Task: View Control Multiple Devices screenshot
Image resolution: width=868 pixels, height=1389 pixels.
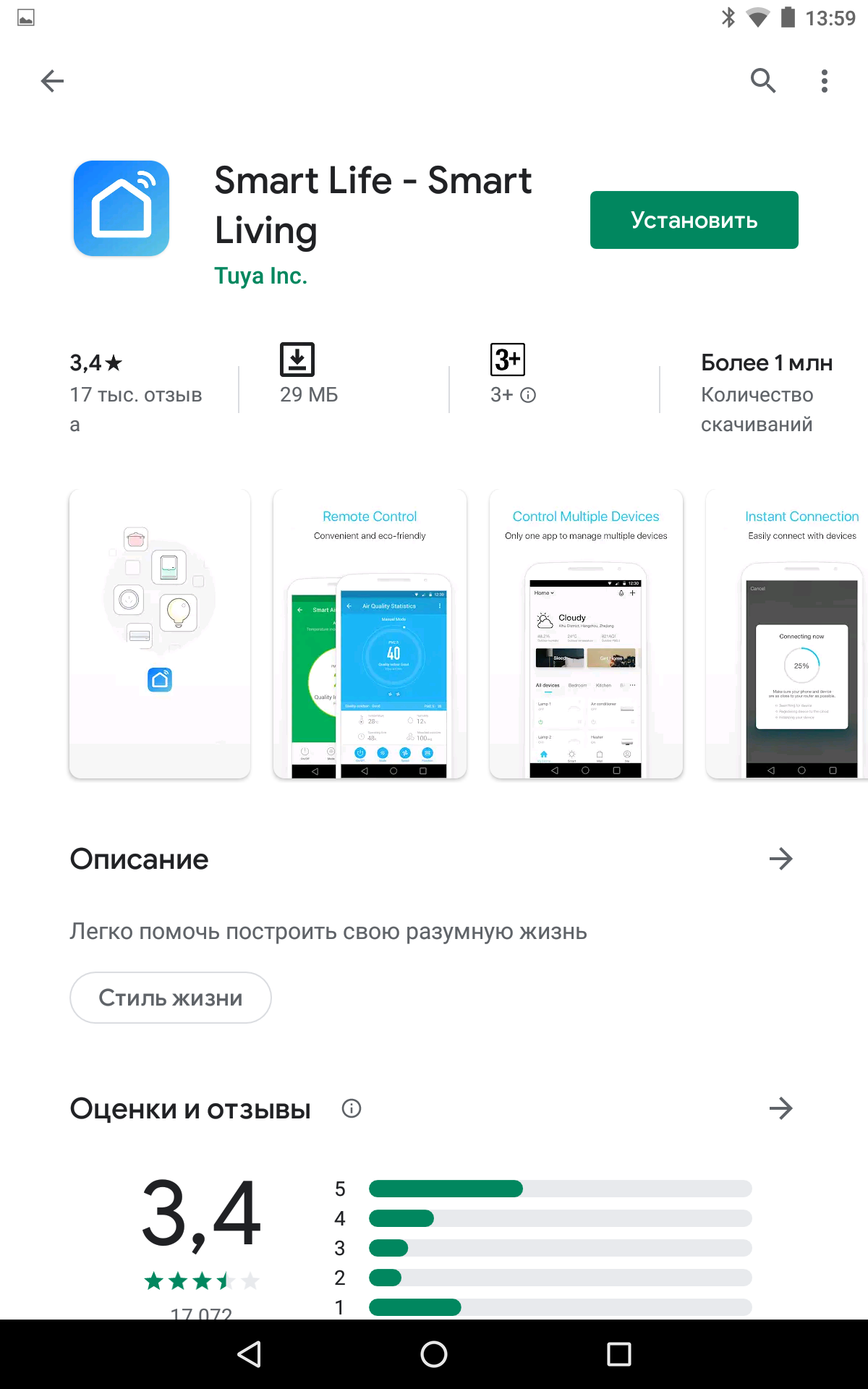Action: click(x=586, y=634)
